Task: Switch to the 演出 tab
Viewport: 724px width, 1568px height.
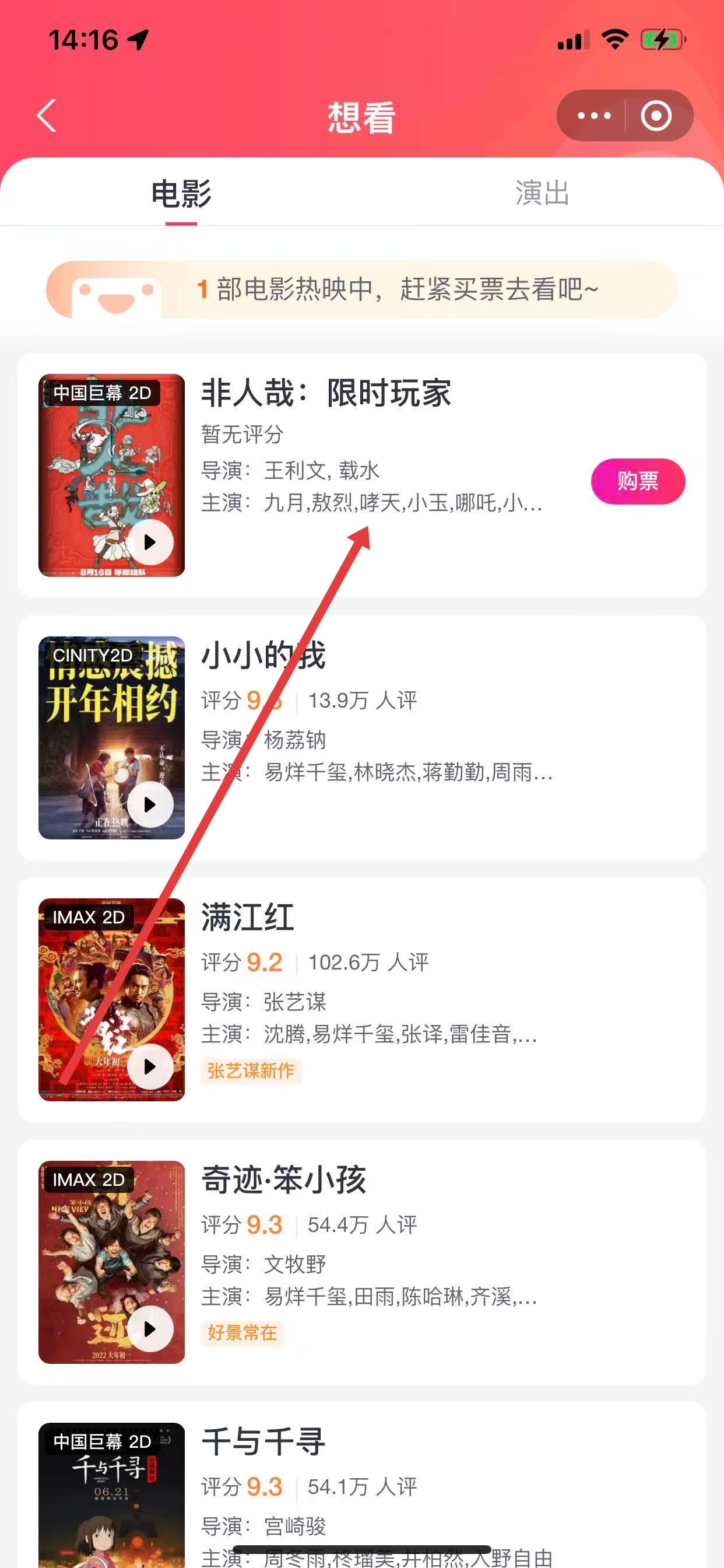Action: [x=542, y=193]
